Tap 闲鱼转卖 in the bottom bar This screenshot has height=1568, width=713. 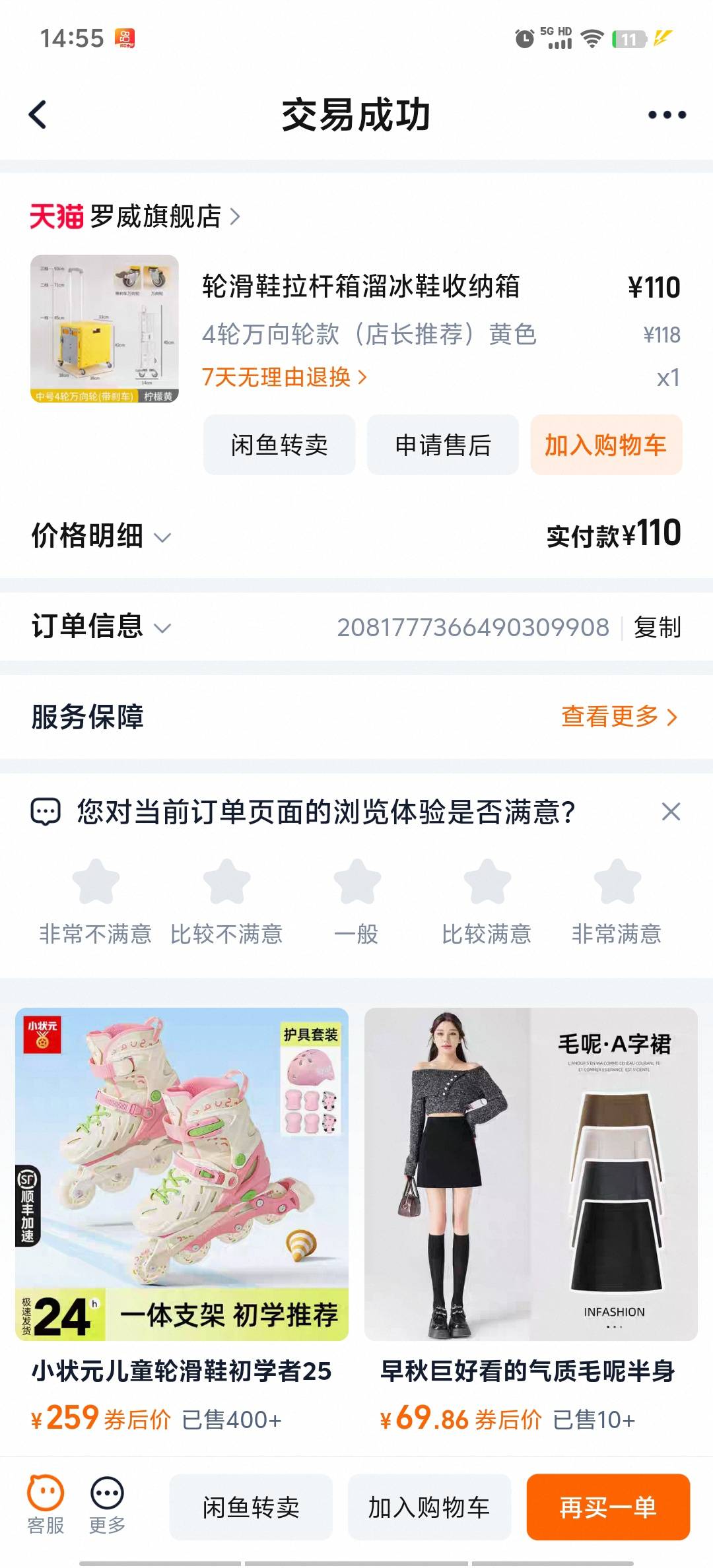[x=251, y=1507]
